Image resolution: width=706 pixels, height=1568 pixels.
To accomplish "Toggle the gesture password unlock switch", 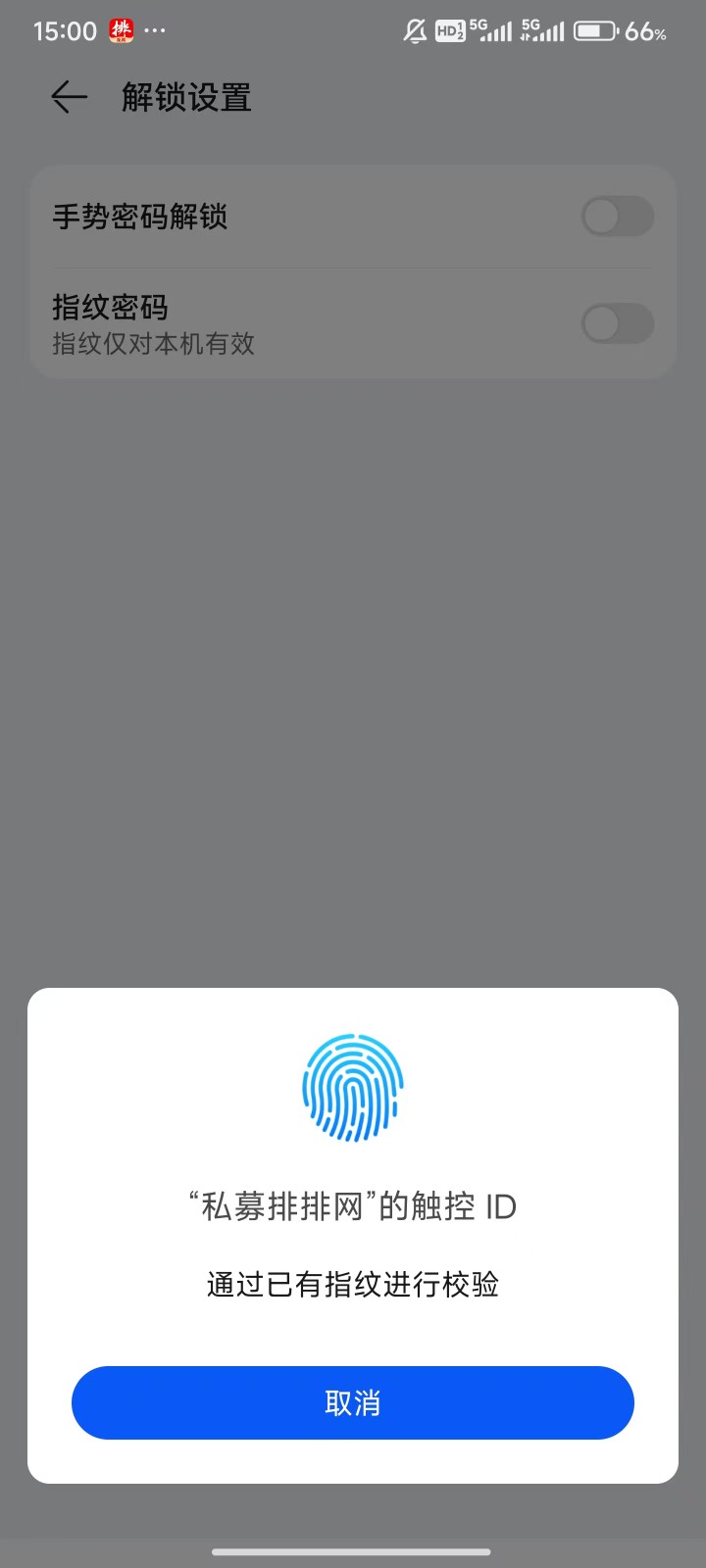I will (x=617, y=217).
